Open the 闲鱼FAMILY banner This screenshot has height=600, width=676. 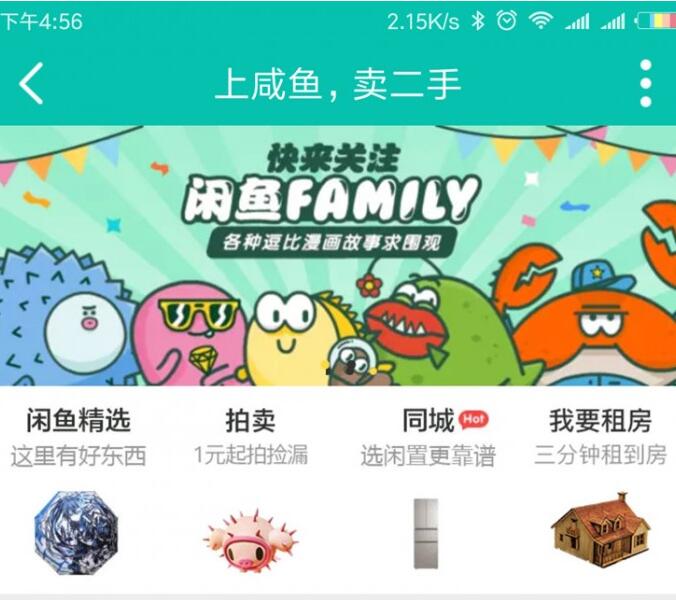coord(338,255)
